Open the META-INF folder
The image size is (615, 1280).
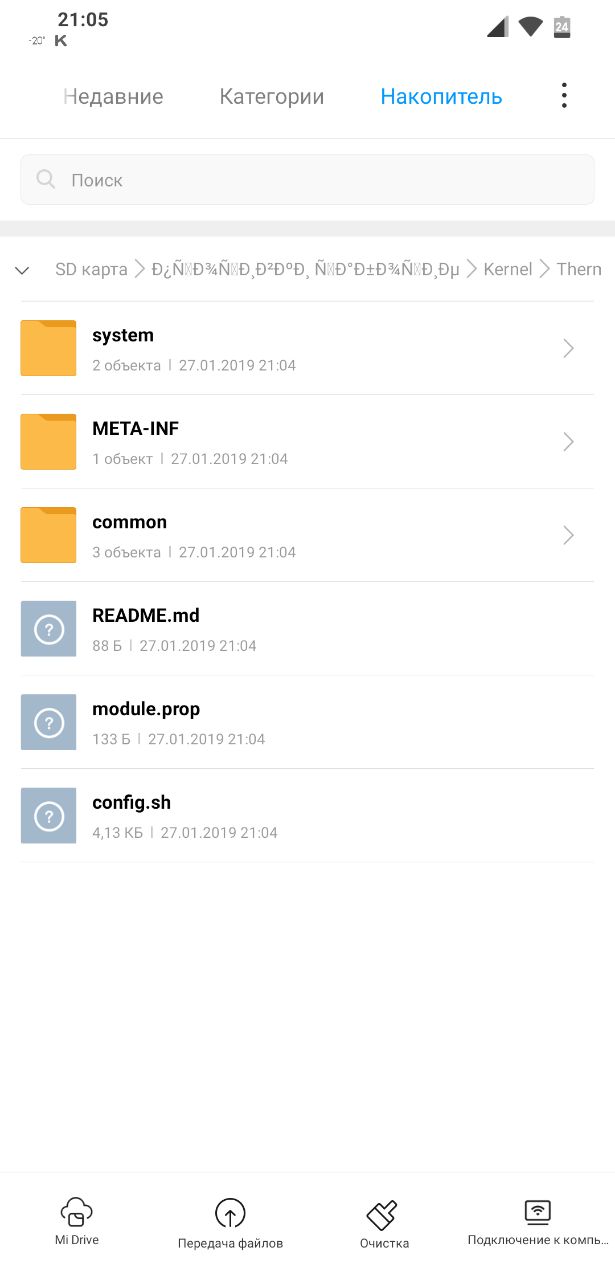(x=307, y=442)
